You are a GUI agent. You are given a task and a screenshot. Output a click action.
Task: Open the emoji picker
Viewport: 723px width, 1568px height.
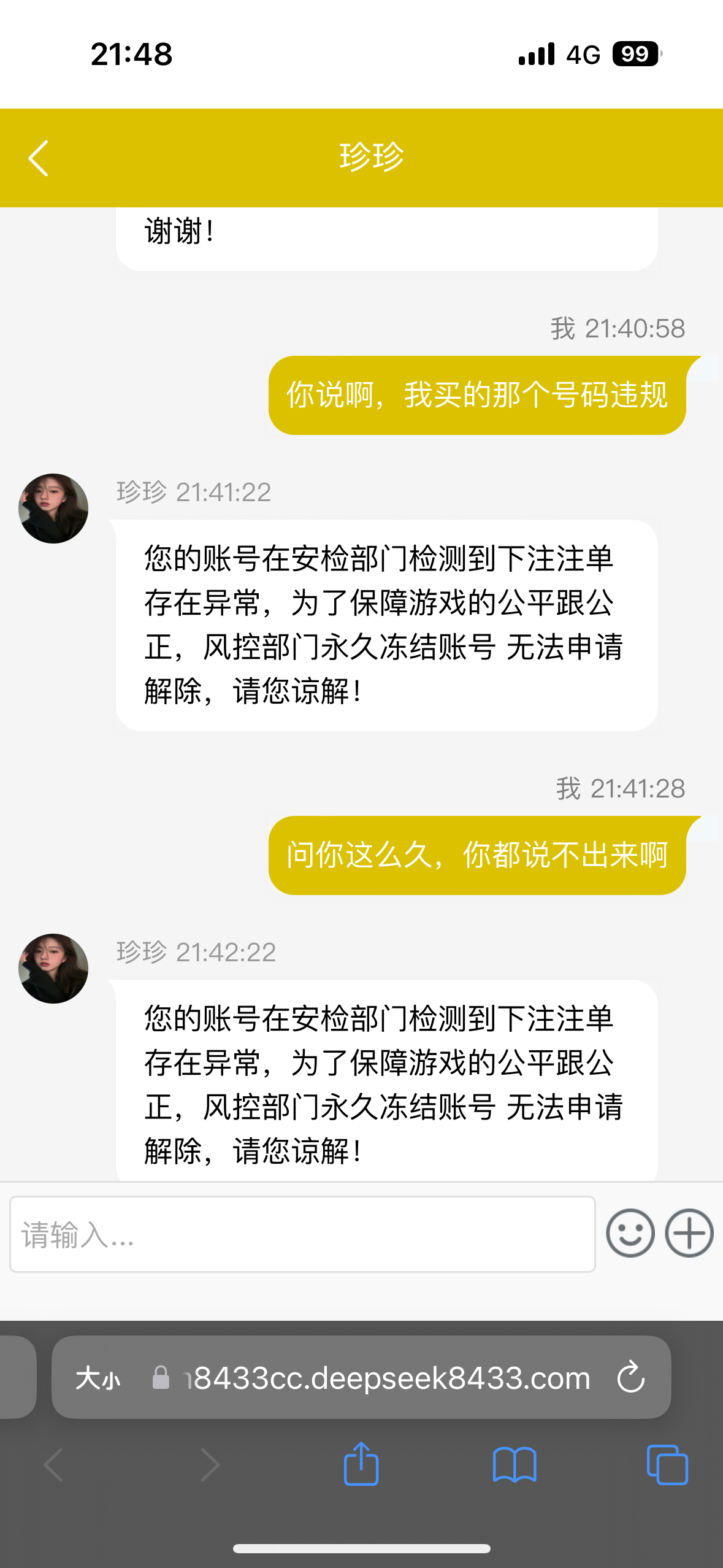coord(630,1233)
